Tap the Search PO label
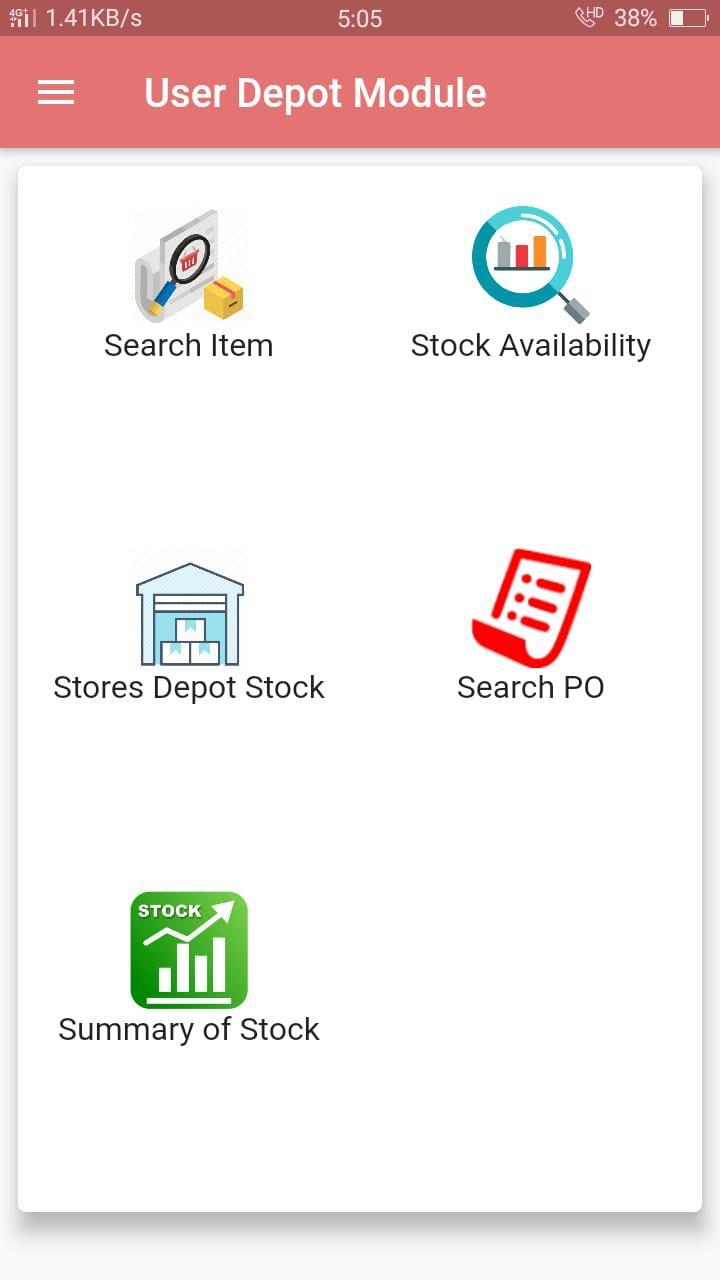 coord(531,687)
